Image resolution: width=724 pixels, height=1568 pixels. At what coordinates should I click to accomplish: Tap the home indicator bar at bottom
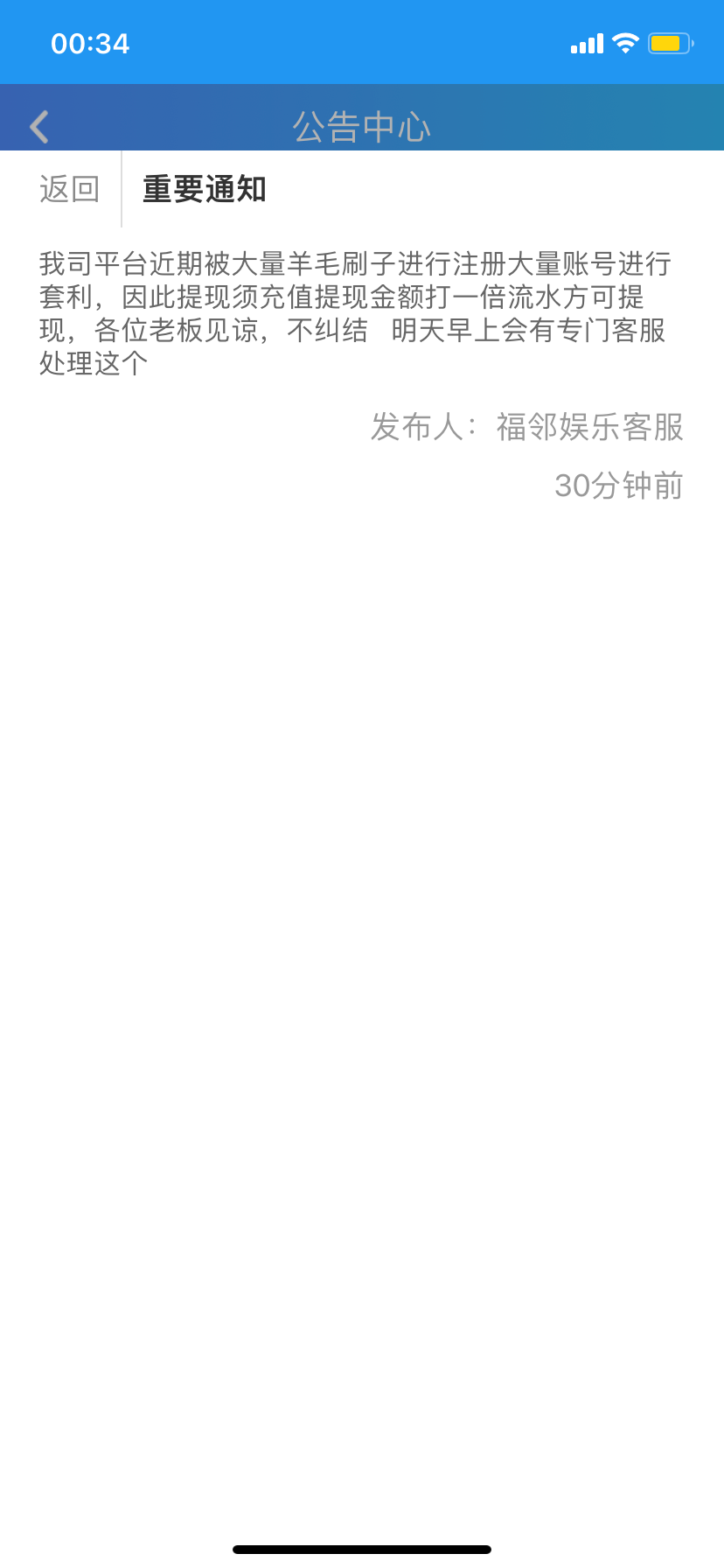362,1550
